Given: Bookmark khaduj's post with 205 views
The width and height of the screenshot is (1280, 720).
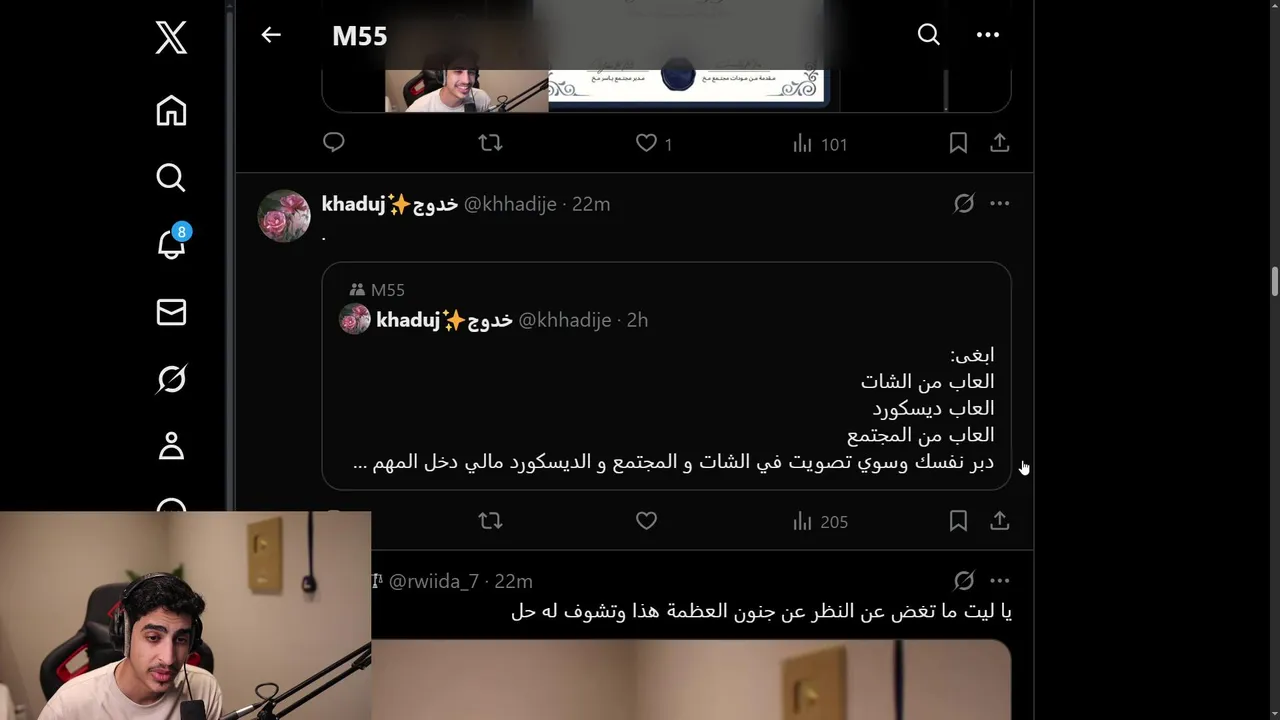Looking at the screenshot, I should (958, 521).
